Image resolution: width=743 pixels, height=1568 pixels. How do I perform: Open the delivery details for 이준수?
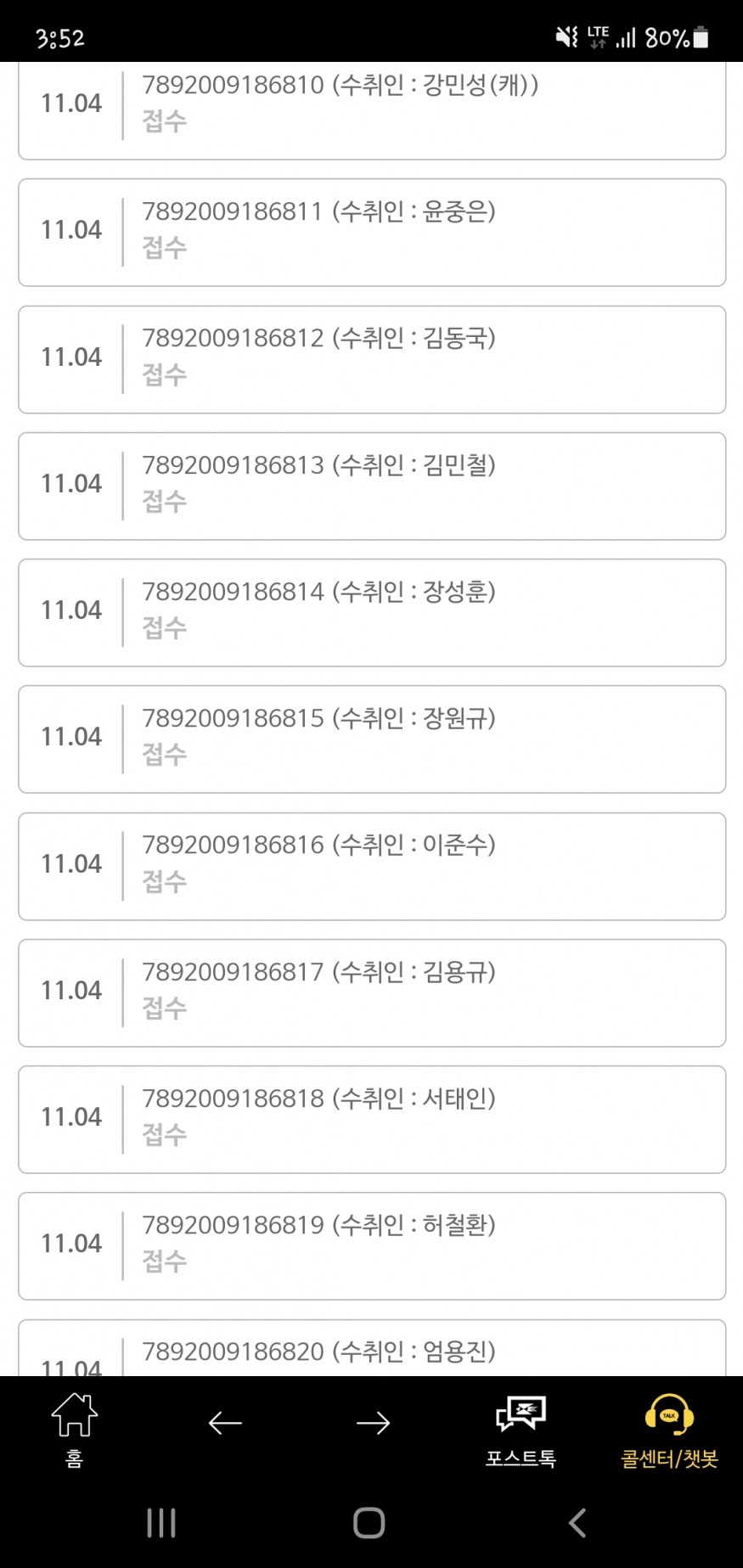pyautogui.click(x=372, y=866)
